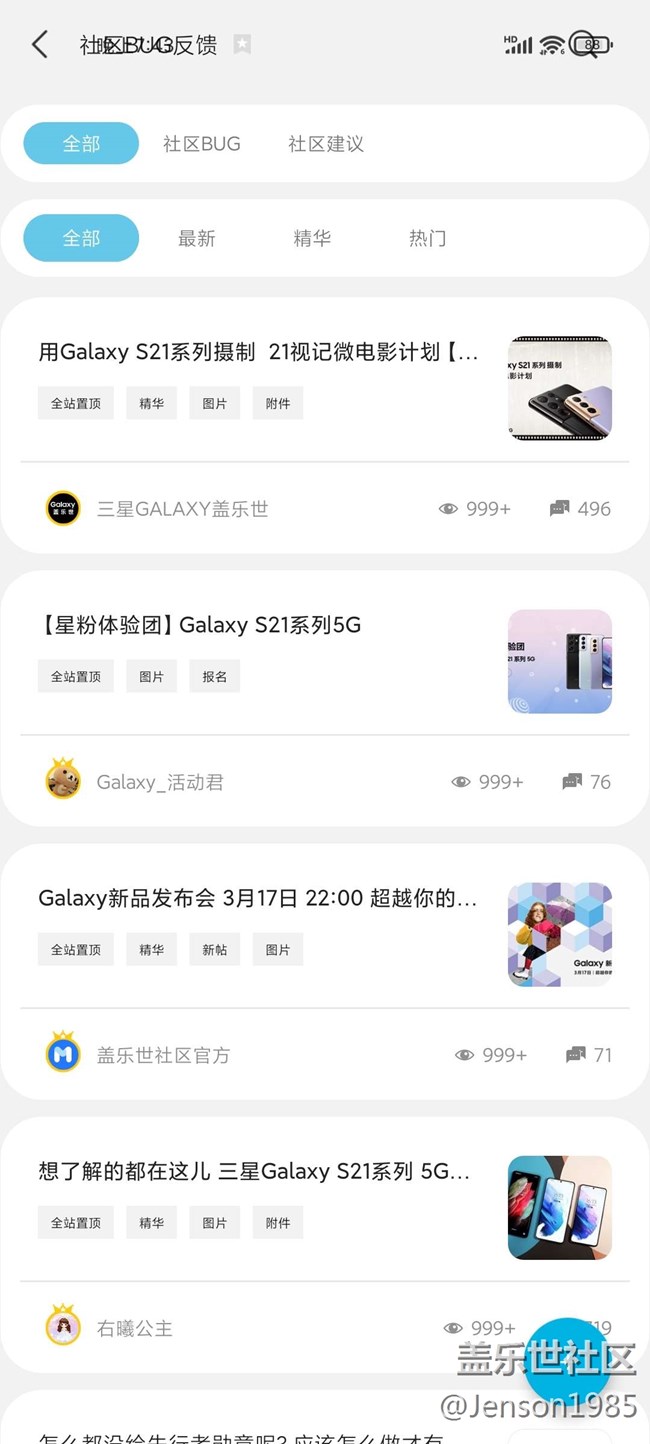Favorite this board with the star icon
The image size is (650, 1444).
pos(242,44)
